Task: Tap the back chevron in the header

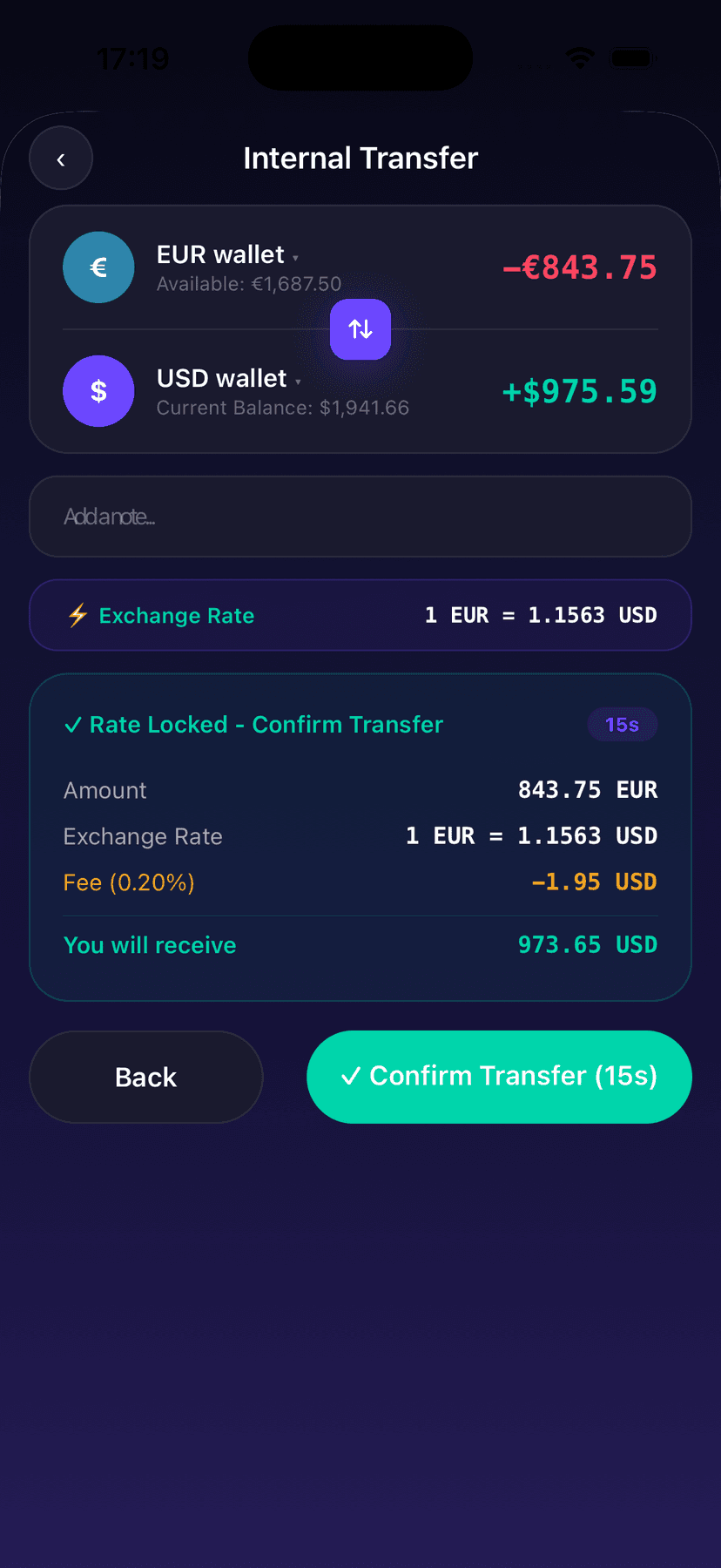Action: click(x=60, y=158)
